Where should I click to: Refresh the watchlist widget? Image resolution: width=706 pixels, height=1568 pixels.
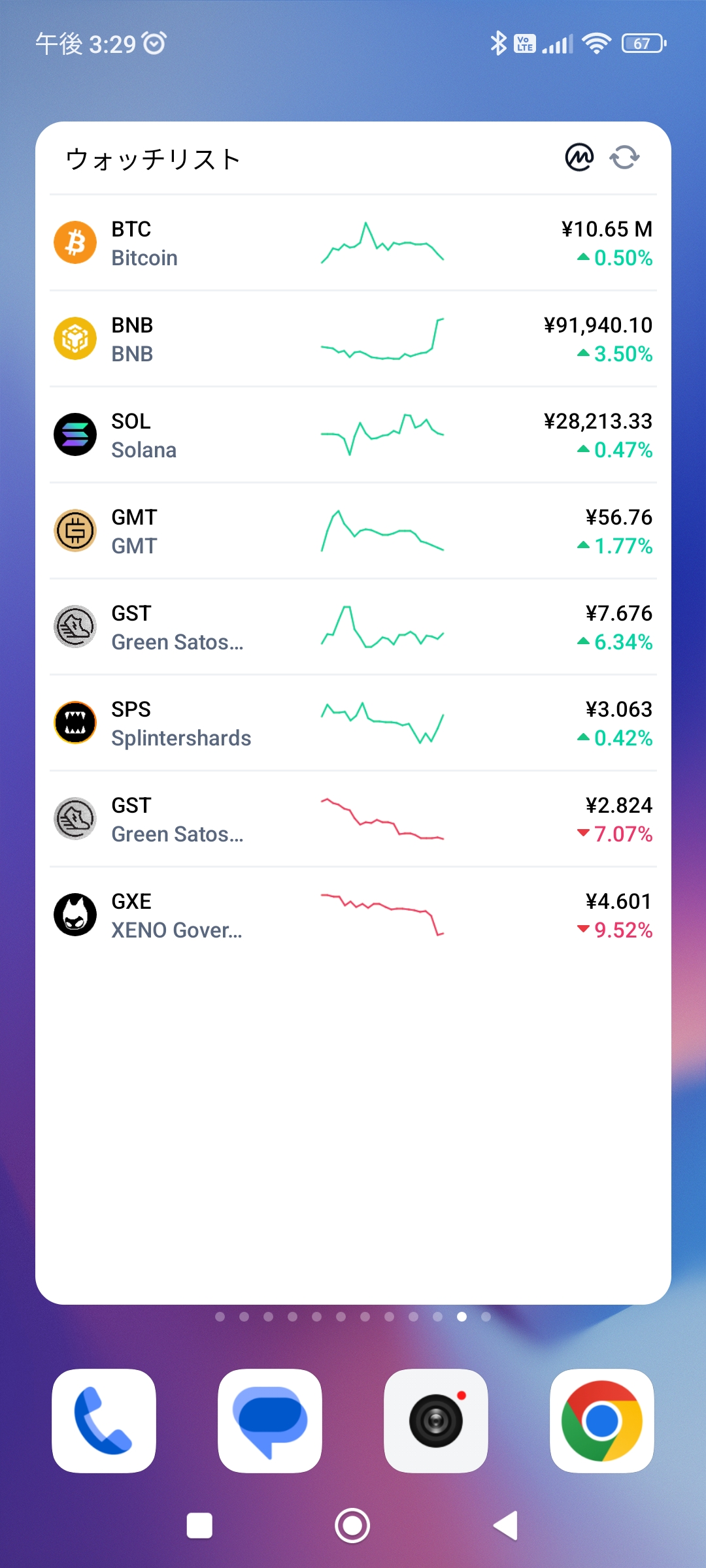tap(624, 157)
